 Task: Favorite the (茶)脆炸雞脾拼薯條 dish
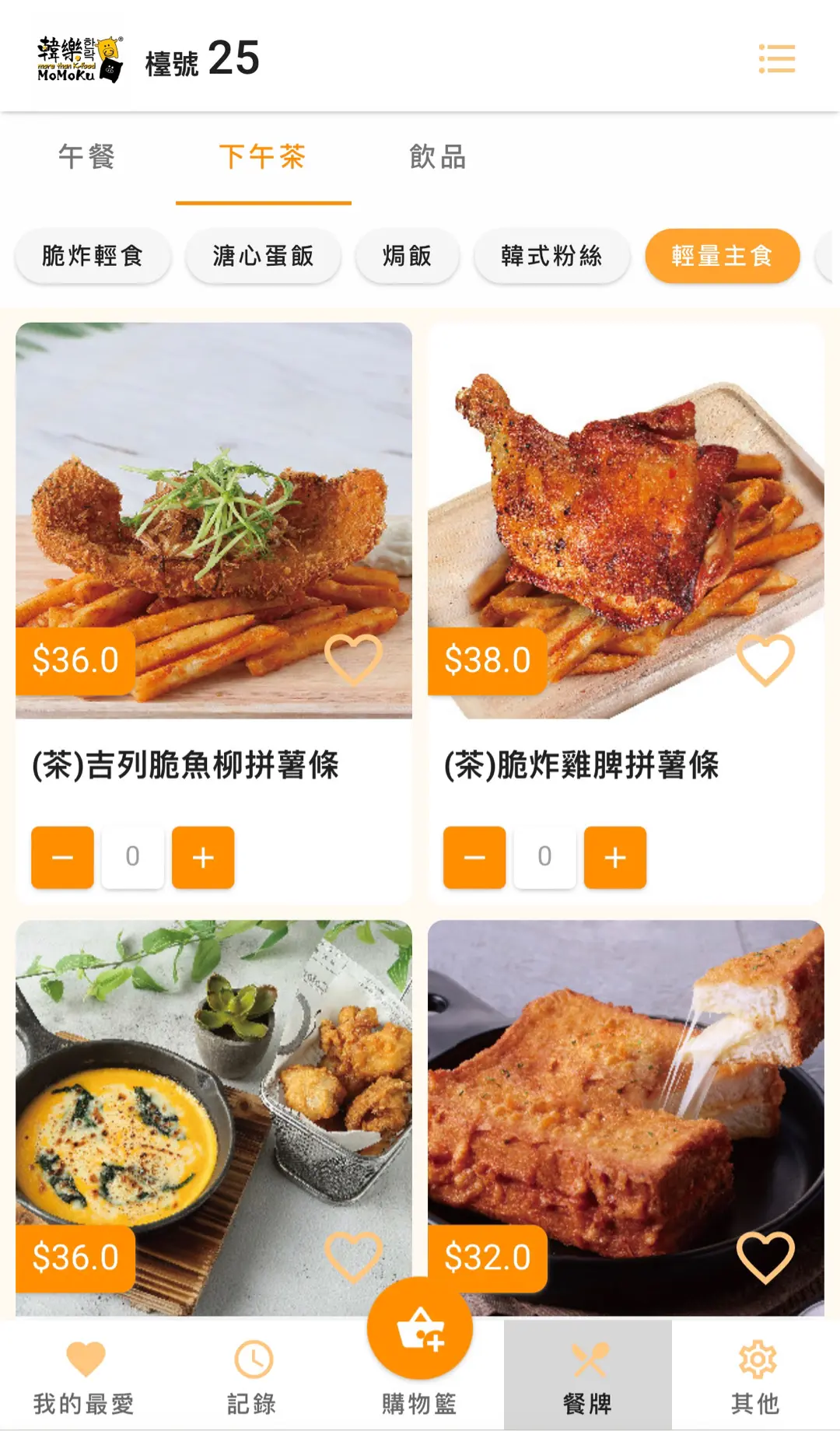click(765, 660)
